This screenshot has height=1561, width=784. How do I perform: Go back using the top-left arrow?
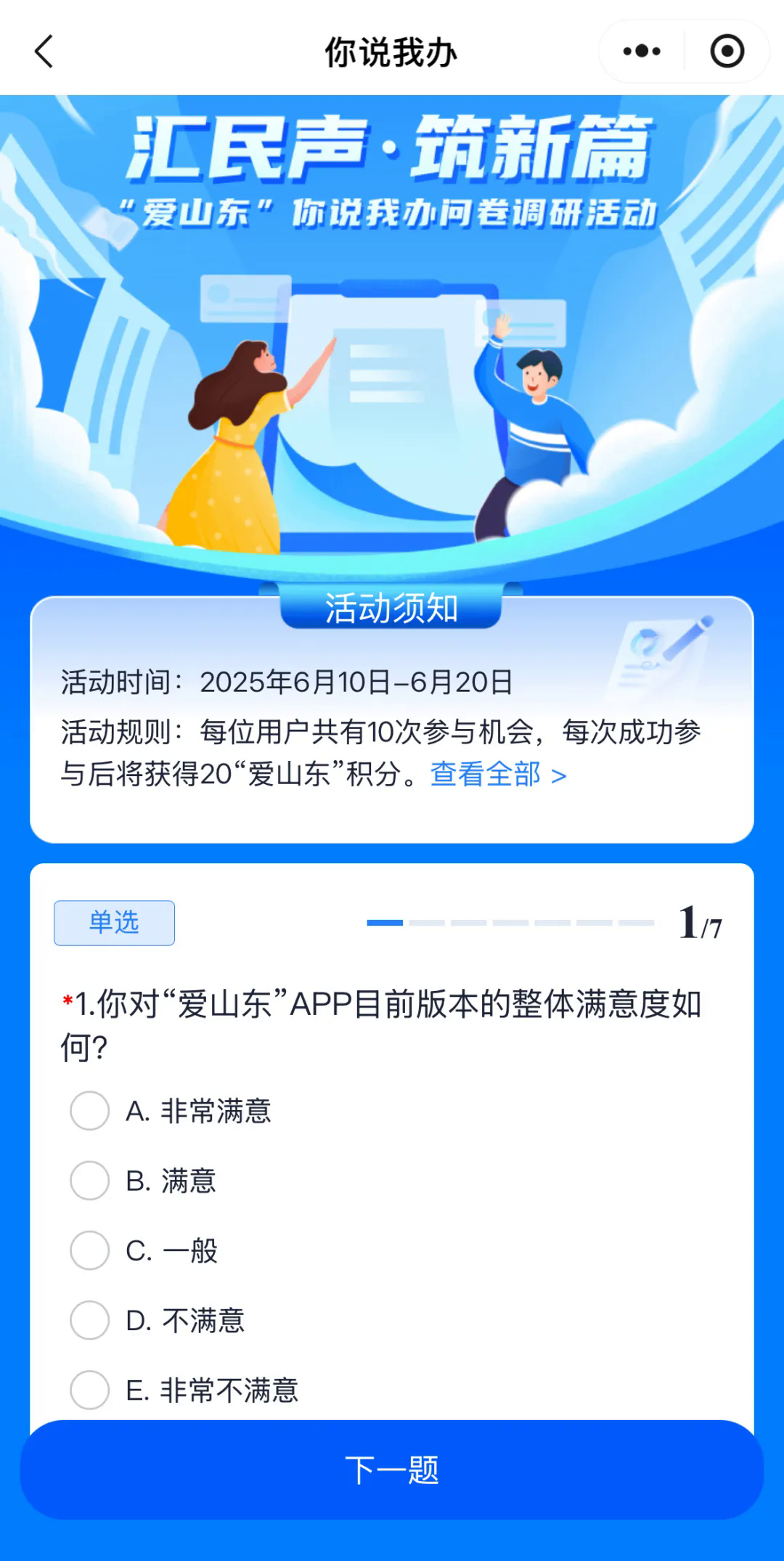44,52
